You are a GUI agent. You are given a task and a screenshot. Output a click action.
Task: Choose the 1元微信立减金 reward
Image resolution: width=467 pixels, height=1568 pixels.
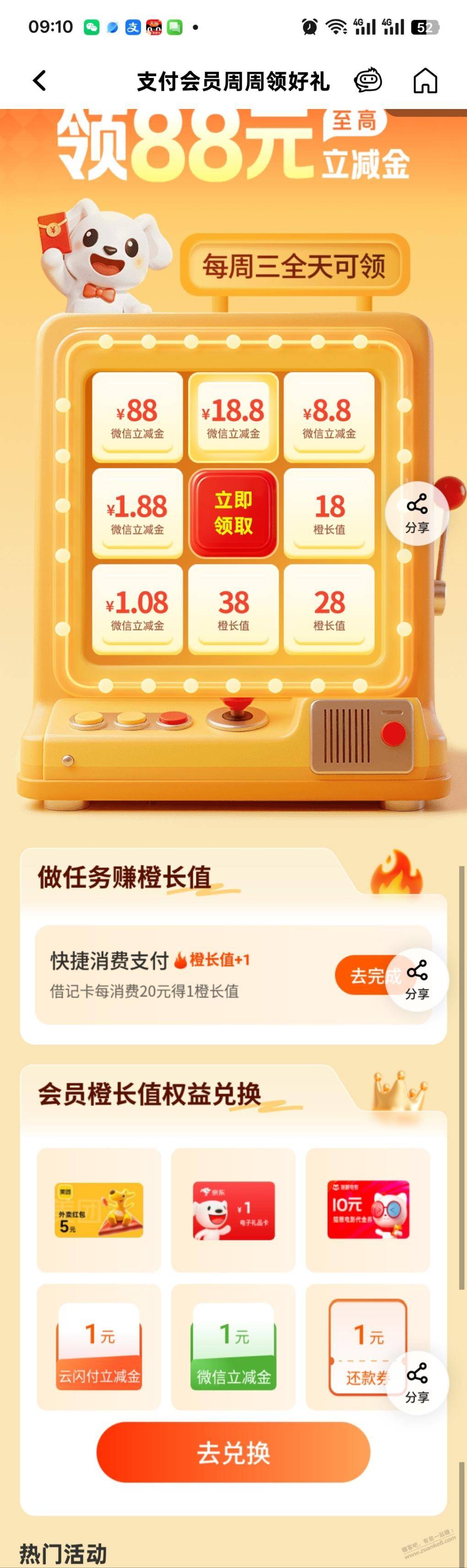[x=233, y=1346]
